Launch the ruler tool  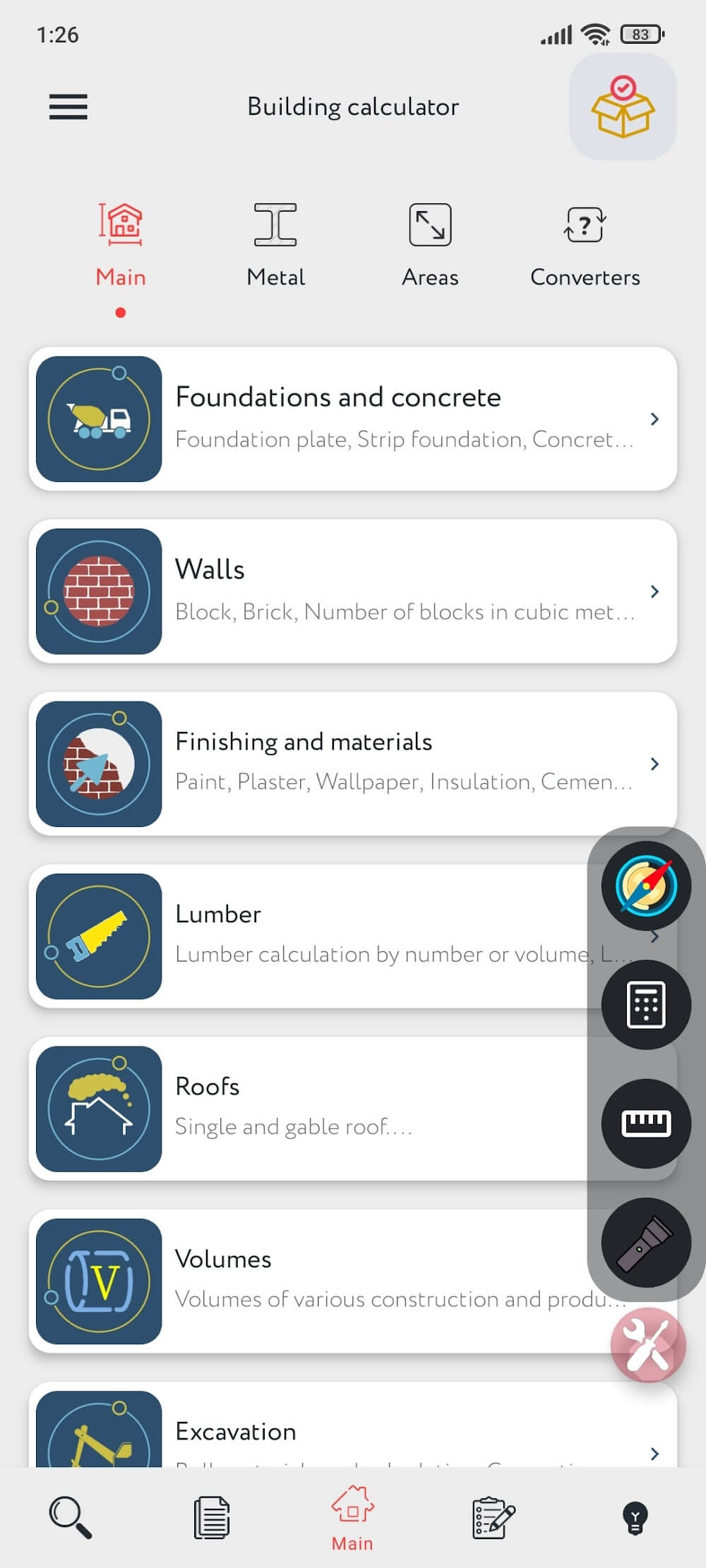(645, 1122)
